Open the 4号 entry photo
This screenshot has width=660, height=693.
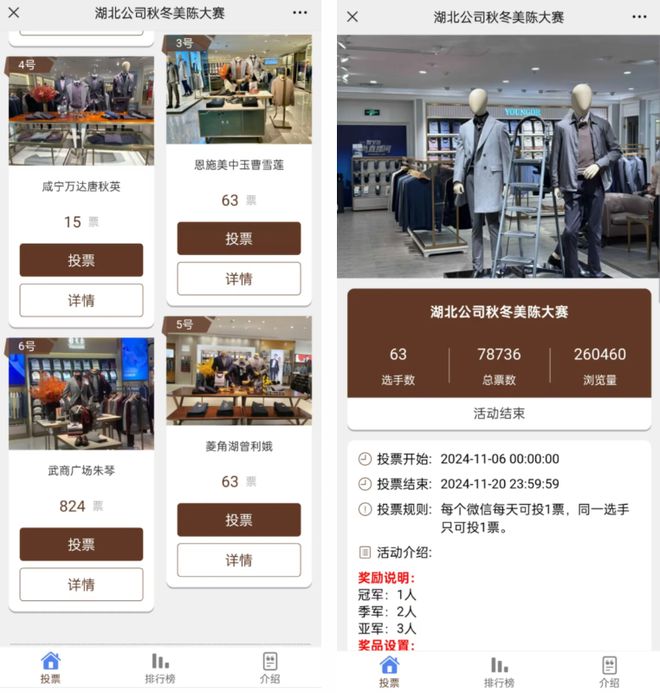coord(81,110)
